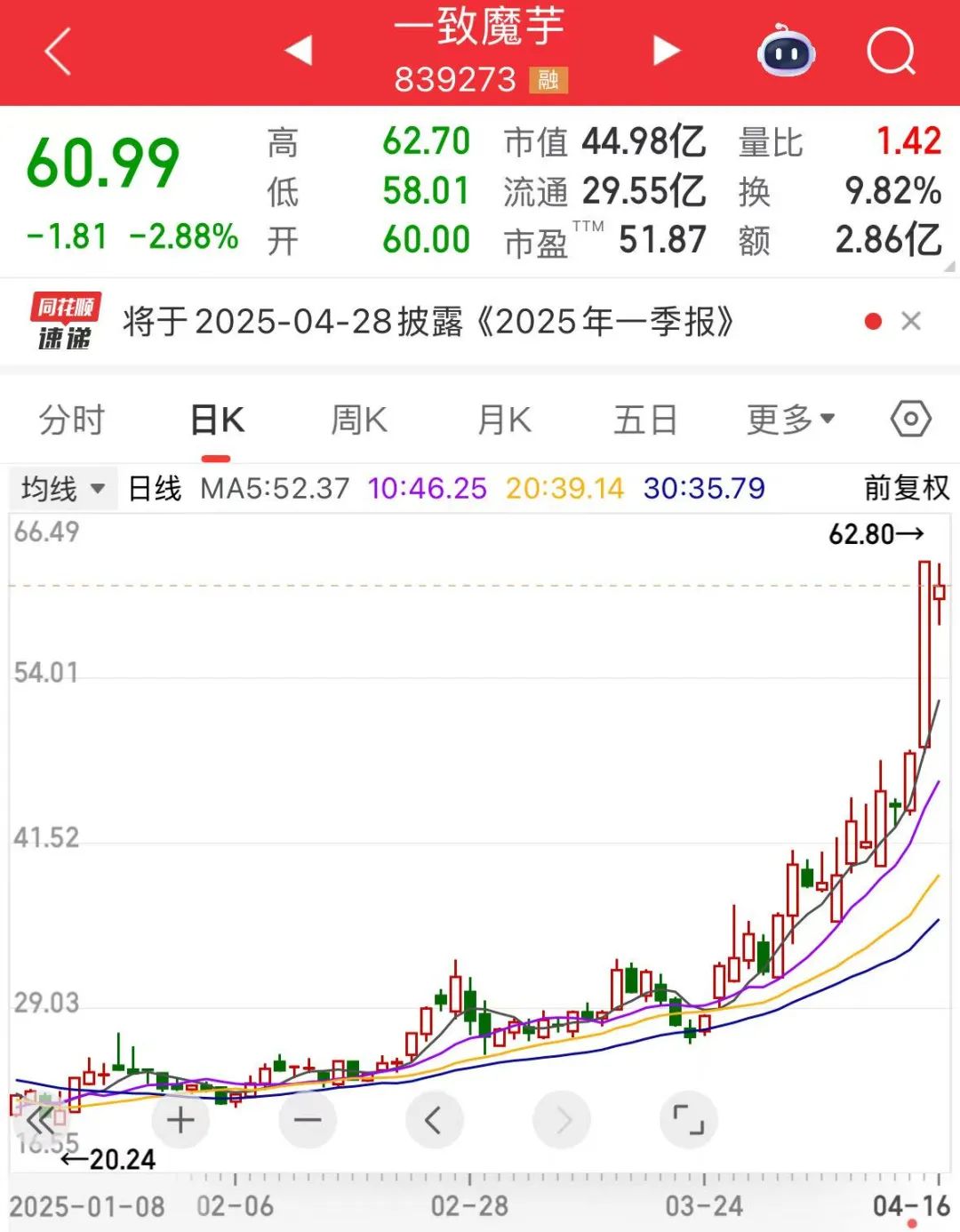This screenshot has height=1232, width=960.
Task: Switch to the previous stock
Action: [x=300, y=51]
